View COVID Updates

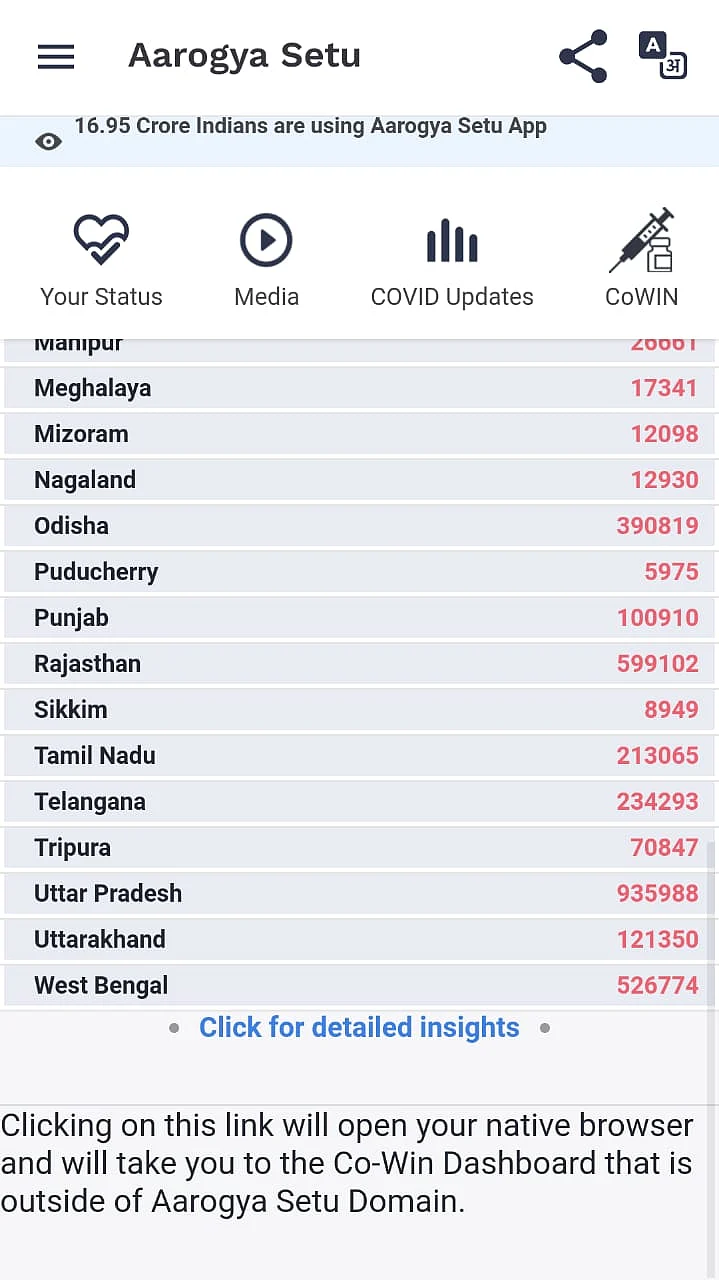coord(452,260)
